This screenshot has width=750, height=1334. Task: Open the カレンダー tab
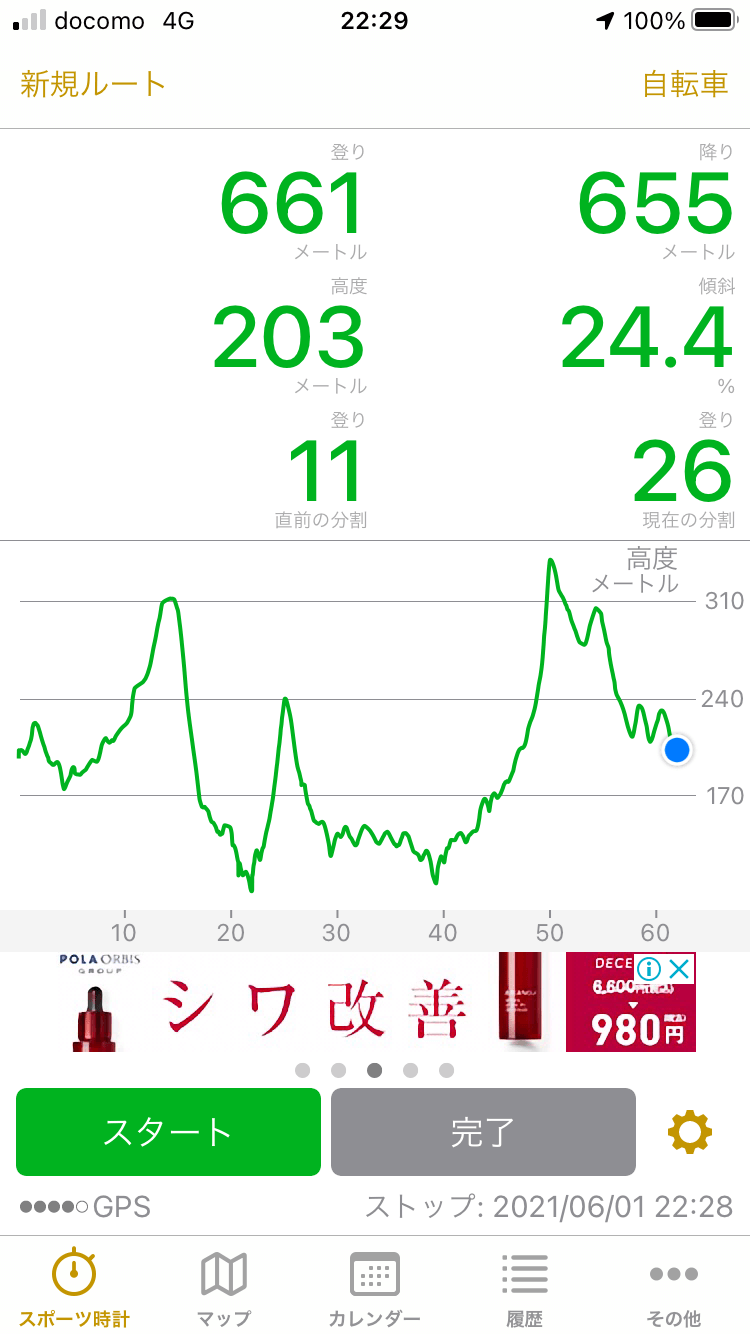point(374,1288)
